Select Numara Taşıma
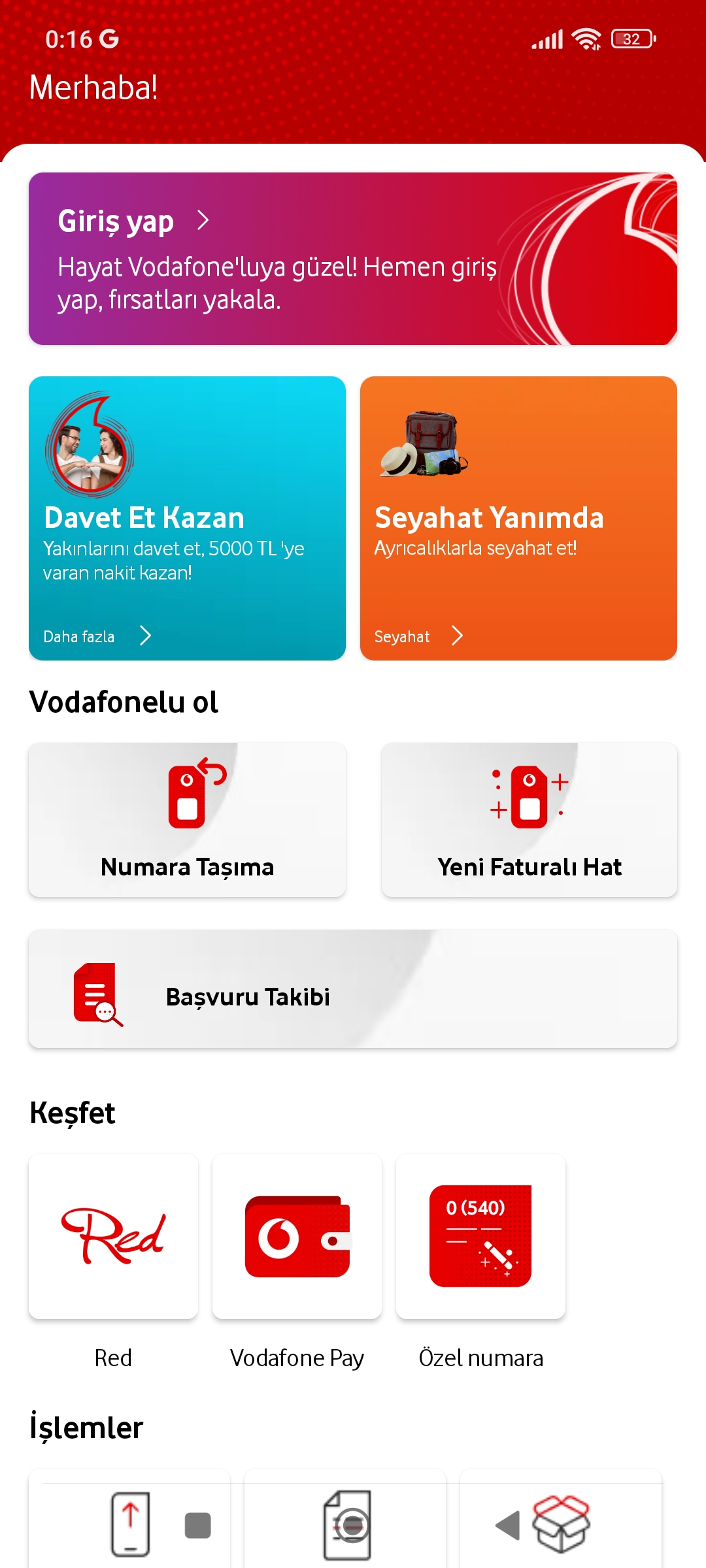The image size is (706, 1568). click(187, 819)
